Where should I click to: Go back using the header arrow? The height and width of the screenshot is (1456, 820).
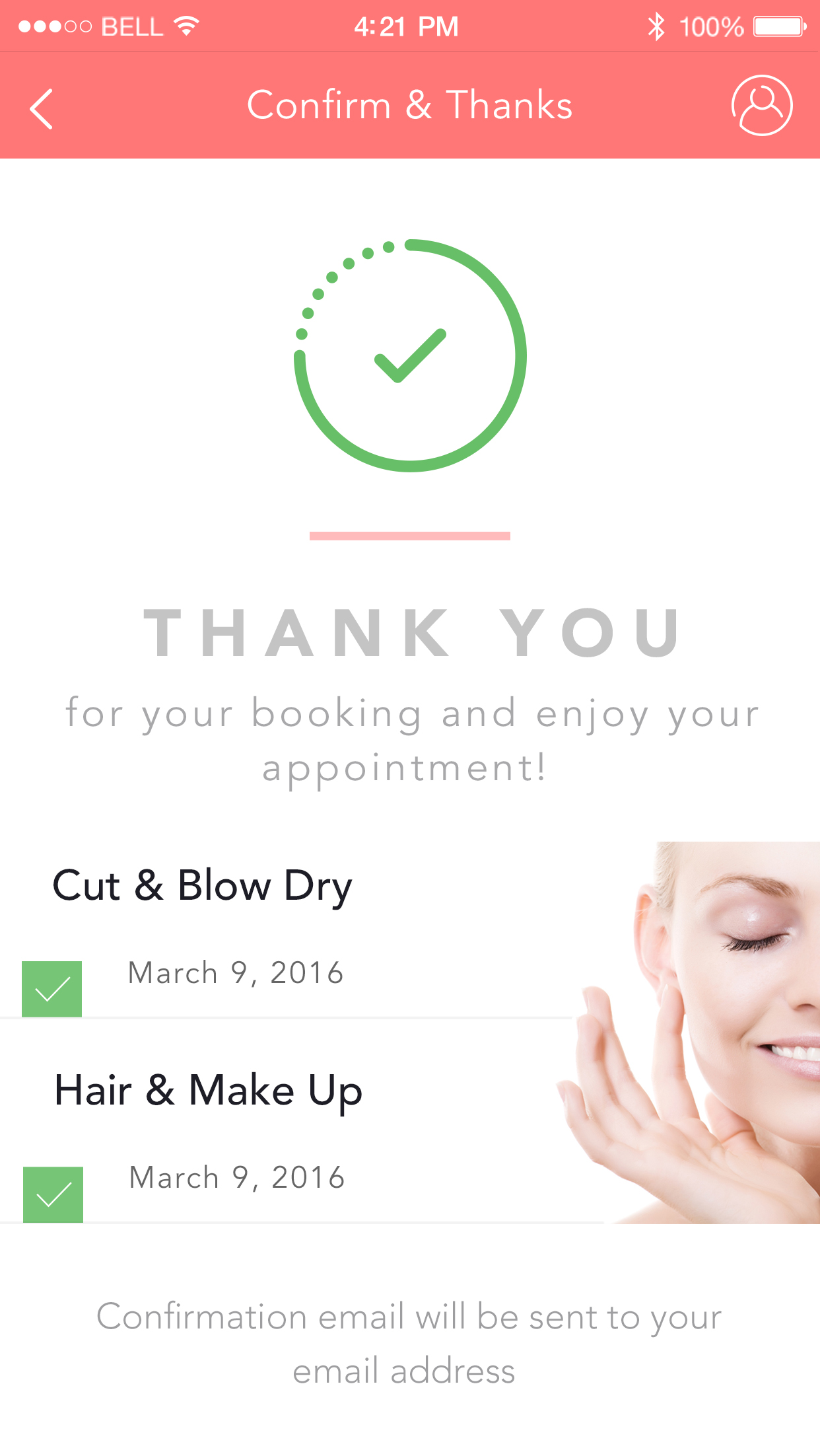(41, 109)
